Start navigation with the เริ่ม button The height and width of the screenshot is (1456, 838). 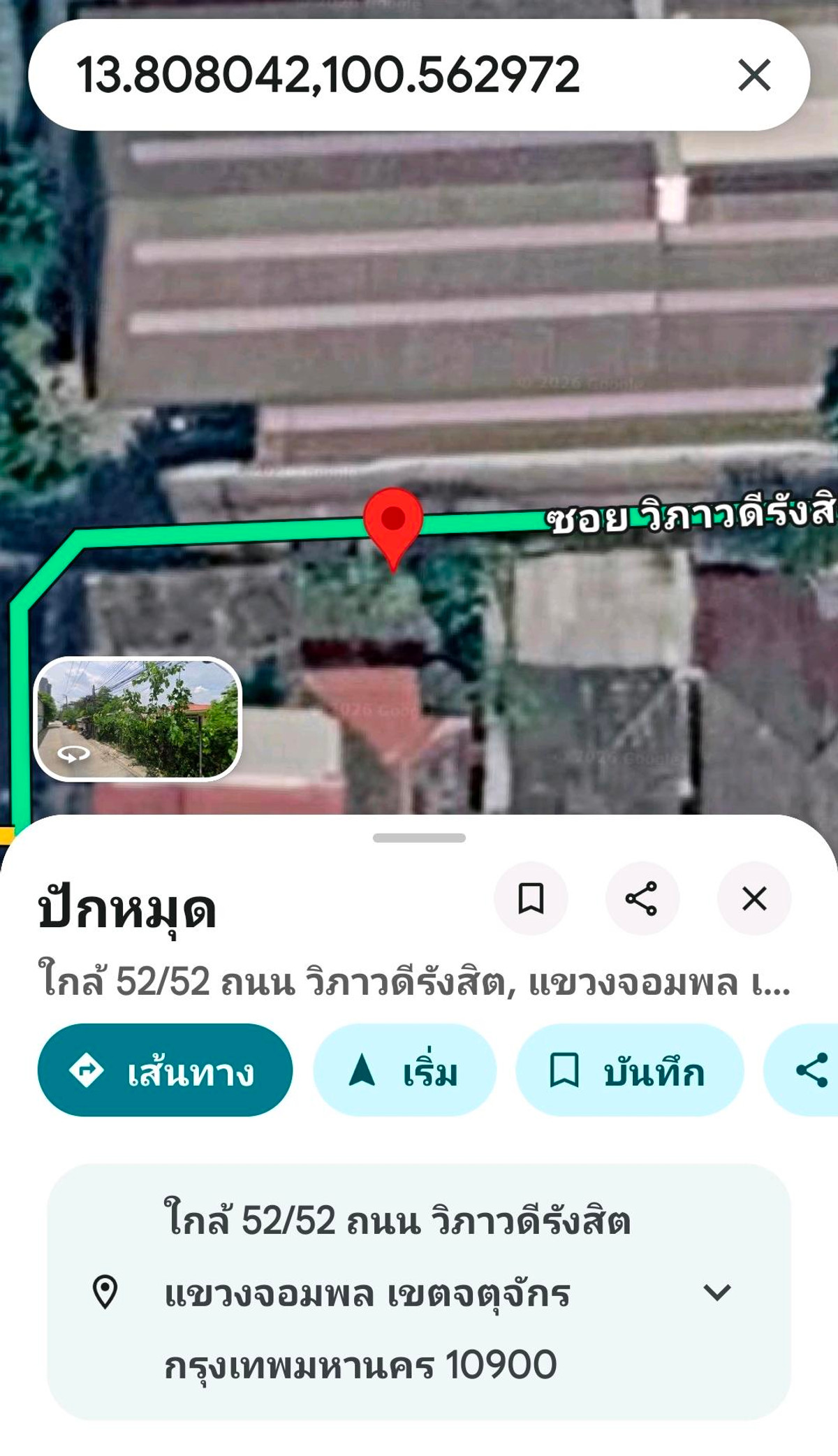[x=404, y=1070]
